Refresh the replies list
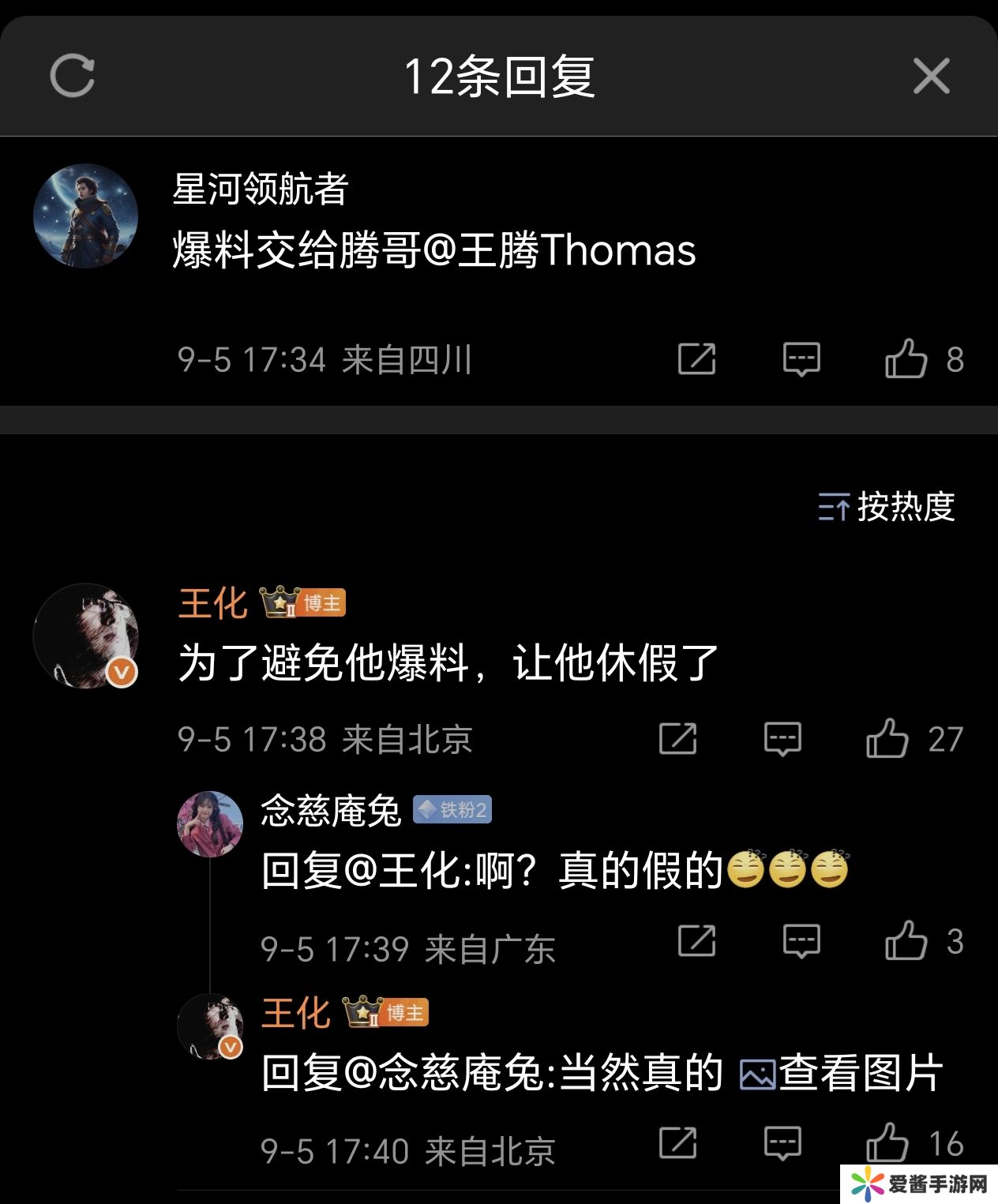 [x=72, y=77]
